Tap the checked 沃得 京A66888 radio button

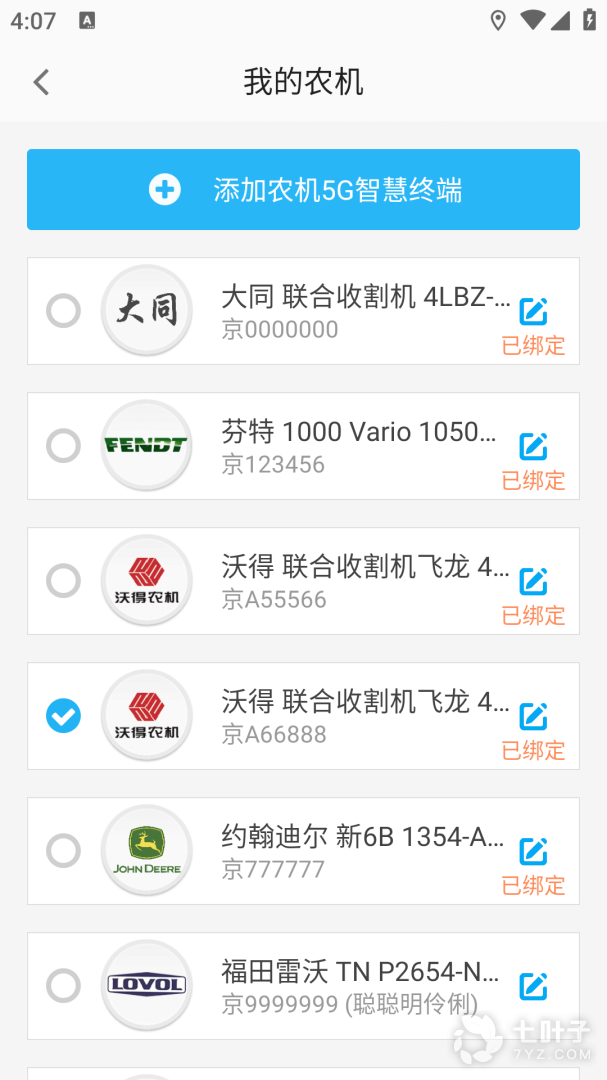pos(63,716)
